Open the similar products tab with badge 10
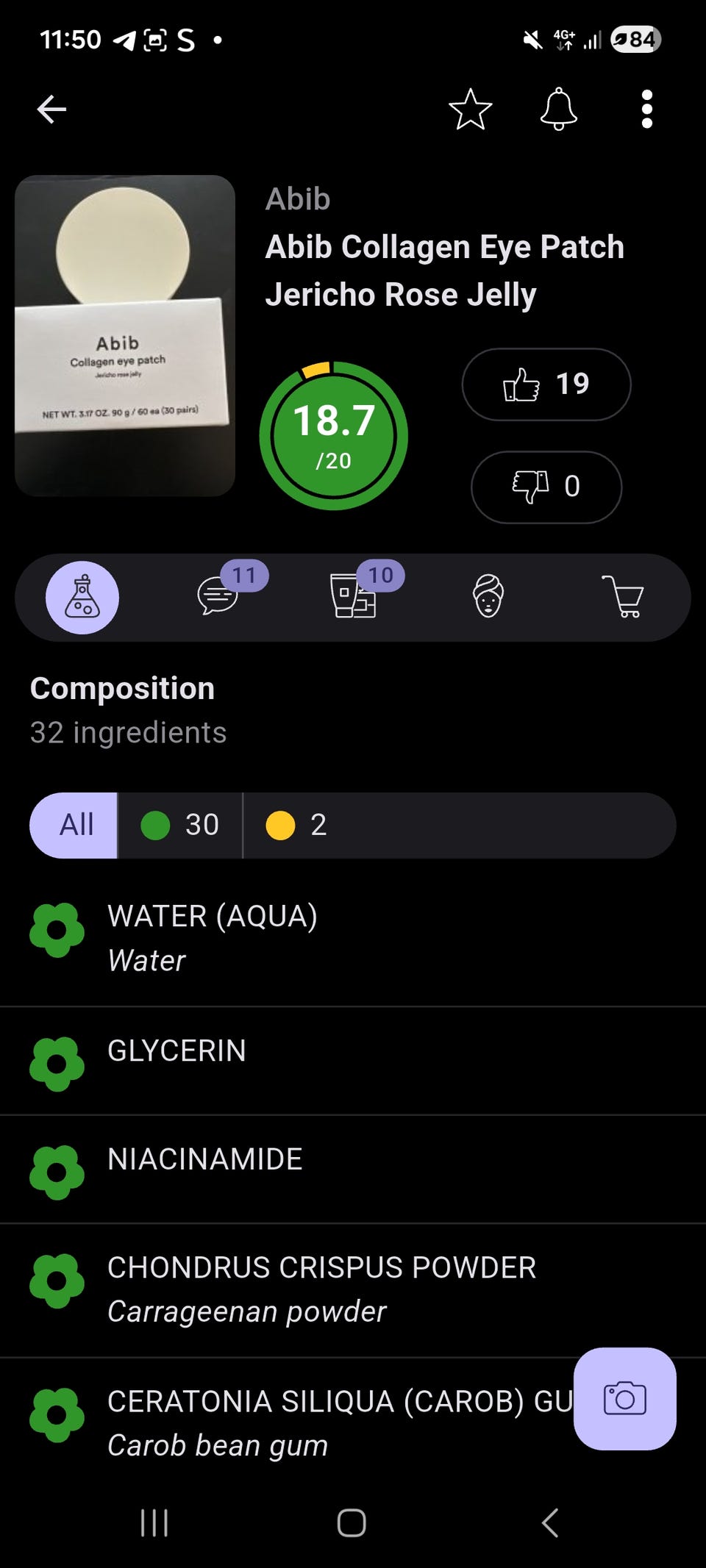The width and height of the screenshot is (706, 1568). pos(354,595)
